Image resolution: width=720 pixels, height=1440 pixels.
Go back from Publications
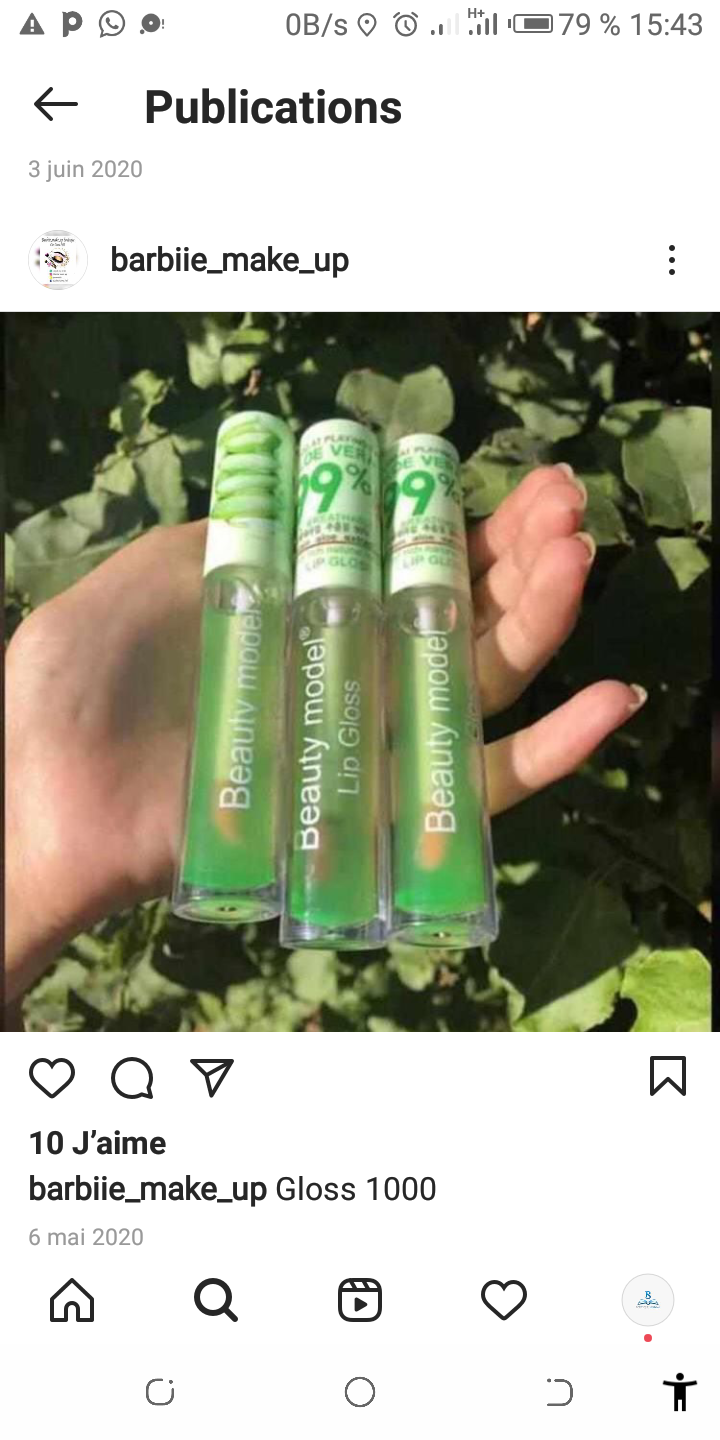click(x=55, y=105)
